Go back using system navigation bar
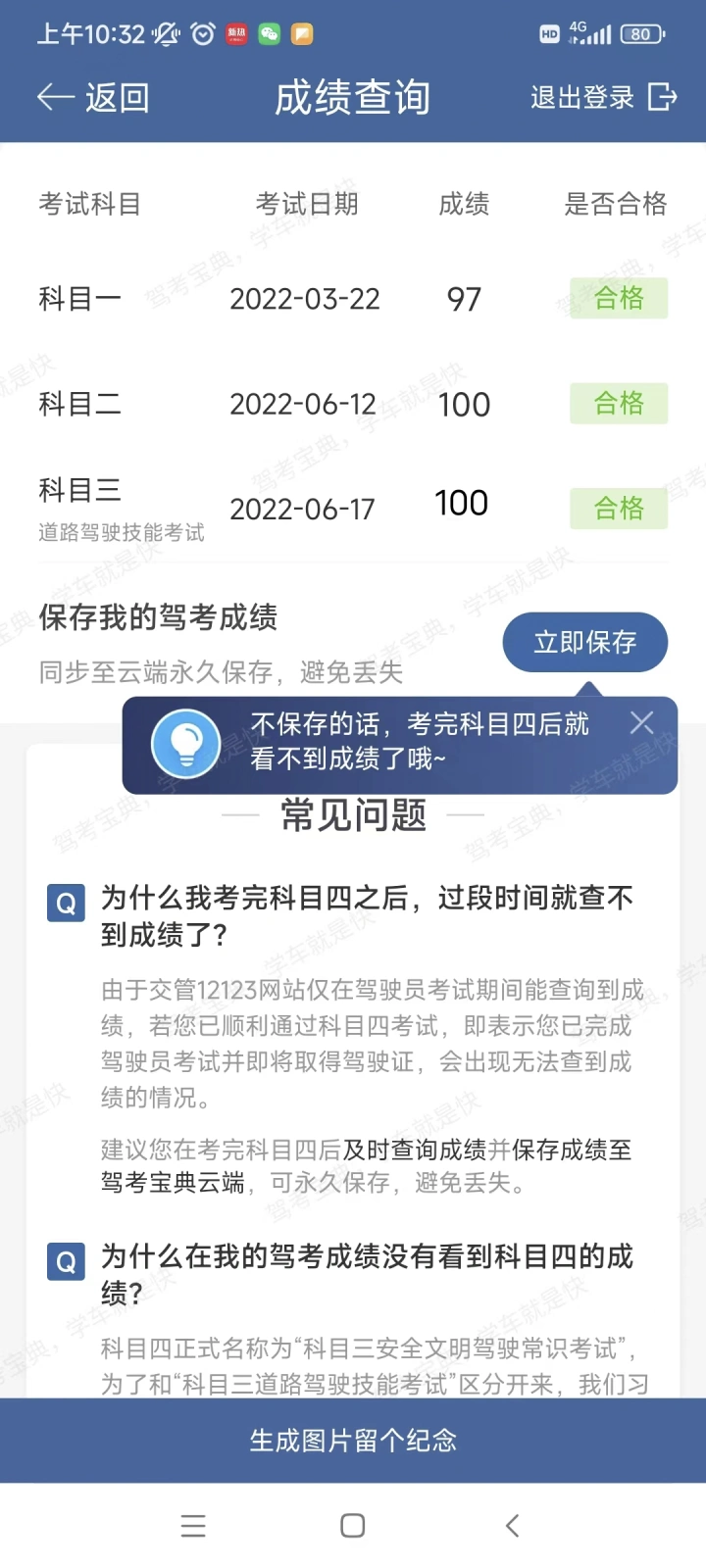 point(512,1525)
